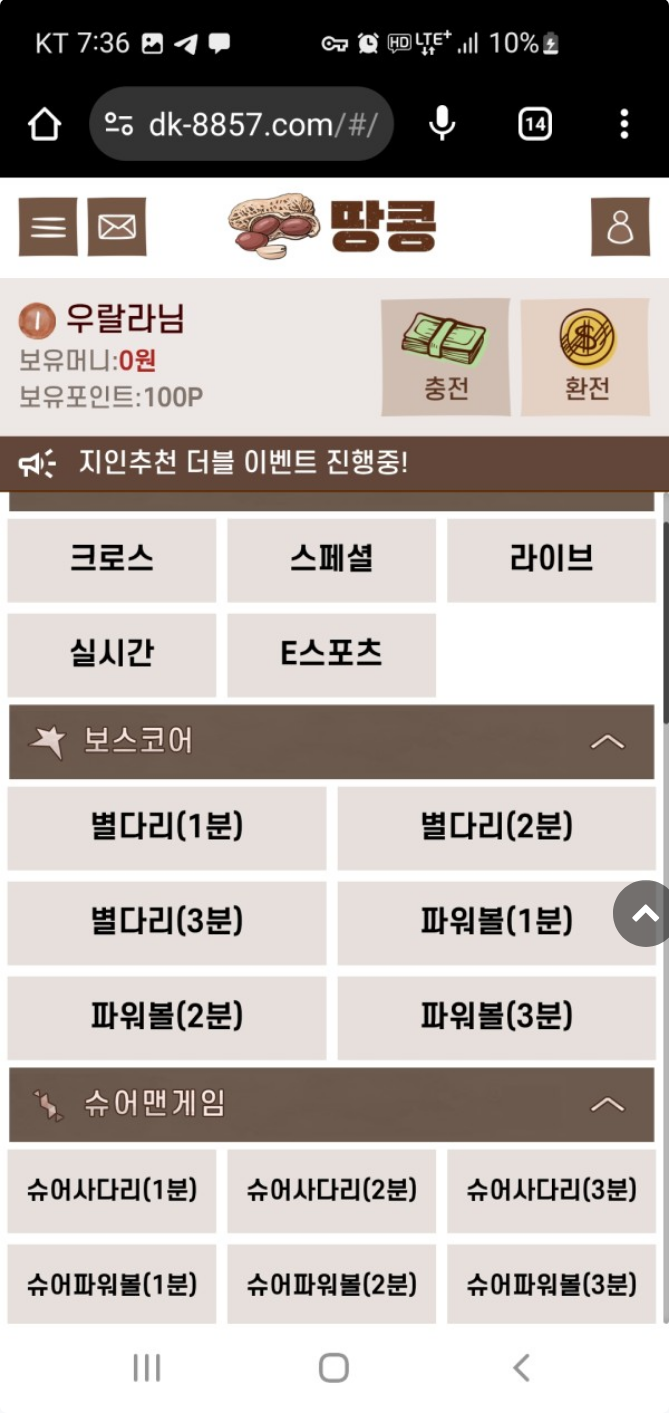Open the messages envelope icon
Screen dimensions: 669x1413
click(x=117, y=227)
